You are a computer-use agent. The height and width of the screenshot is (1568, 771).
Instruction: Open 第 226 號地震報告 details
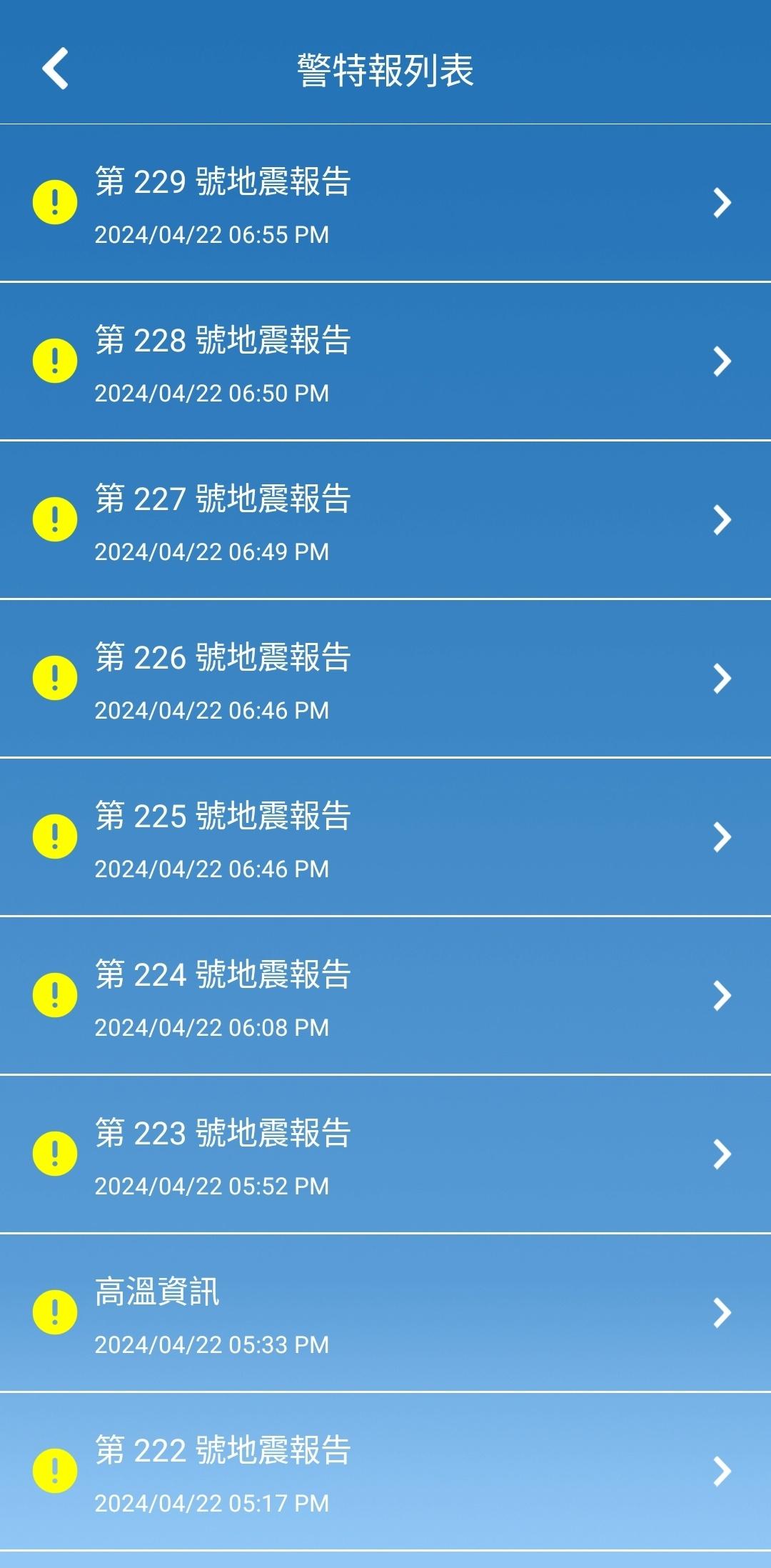[x=385, y=679]
